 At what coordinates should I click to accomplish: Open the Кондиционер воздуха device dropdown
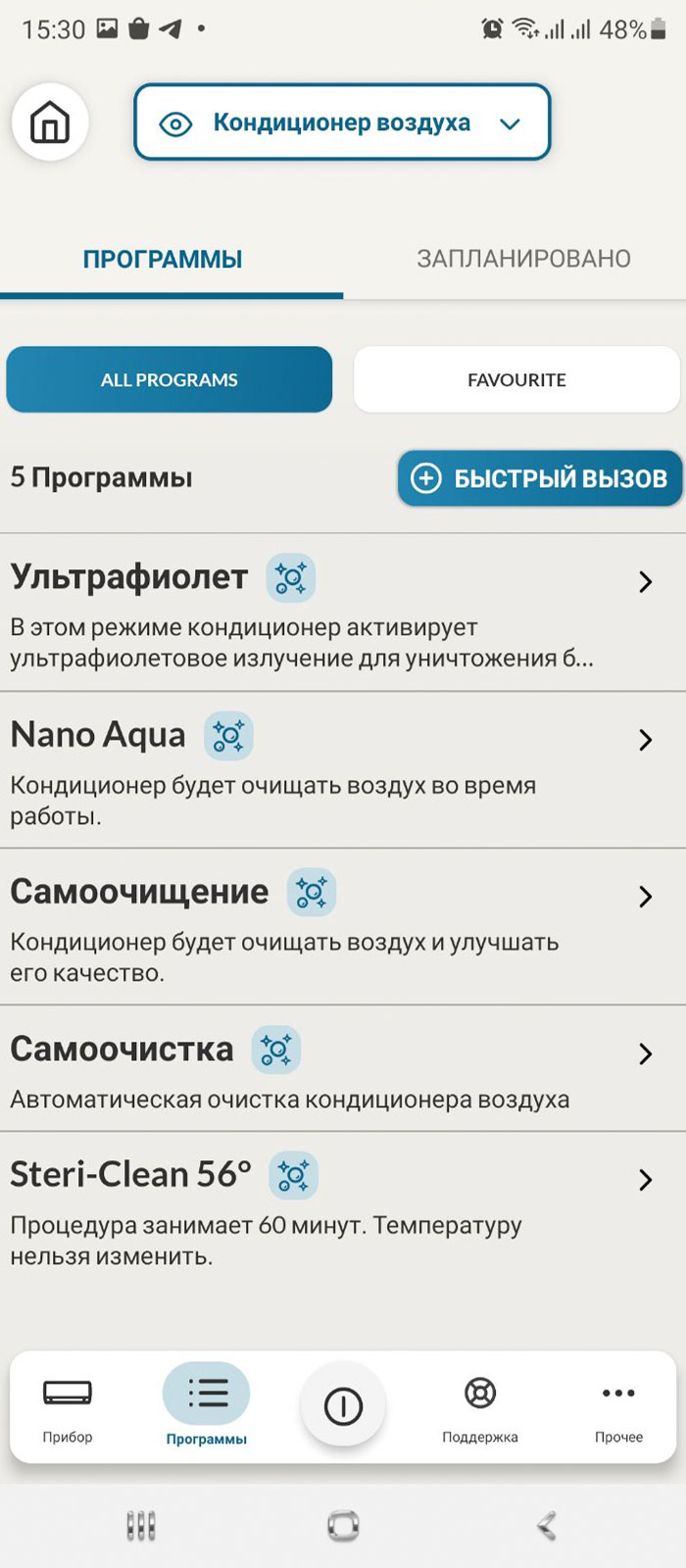tap(342, 122)
